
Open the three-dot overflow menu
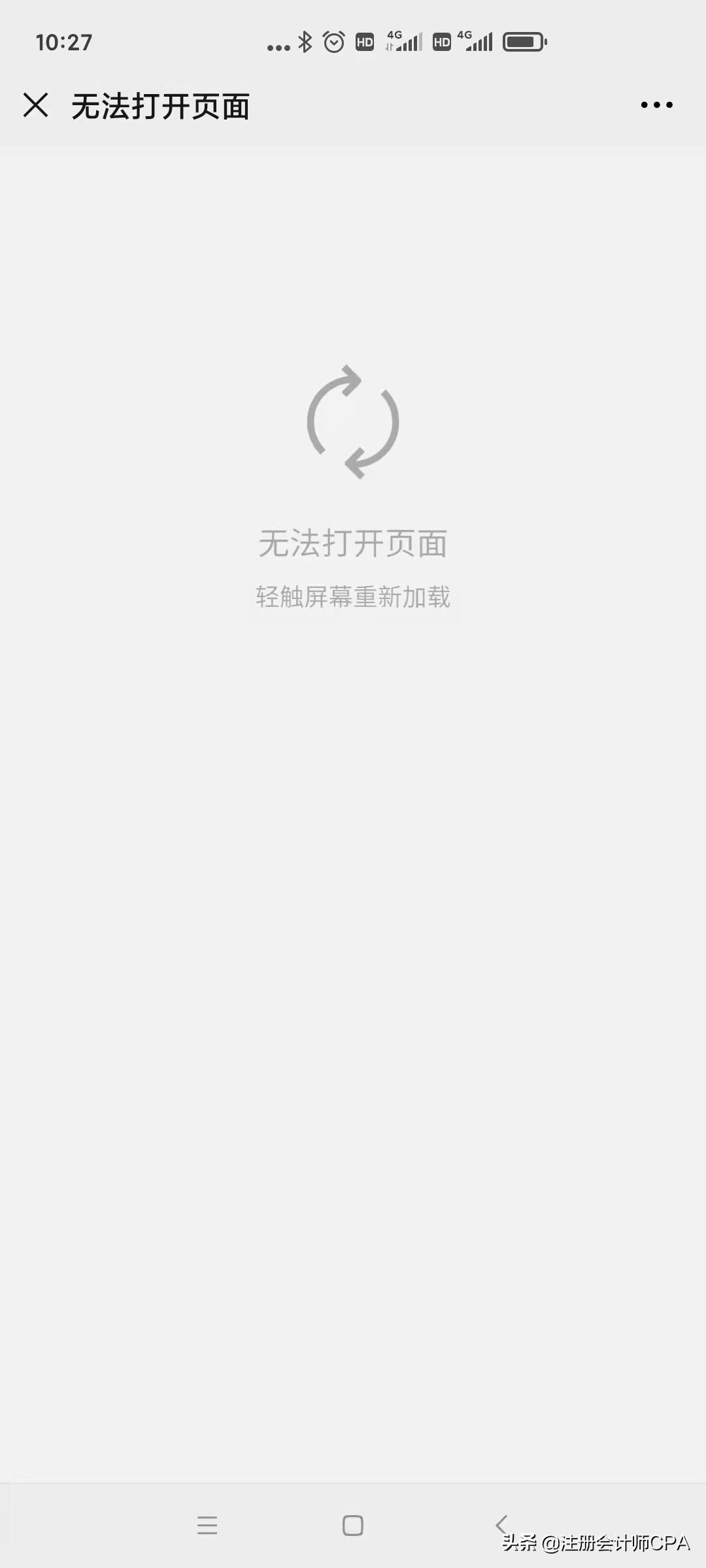tap(656, 105)
